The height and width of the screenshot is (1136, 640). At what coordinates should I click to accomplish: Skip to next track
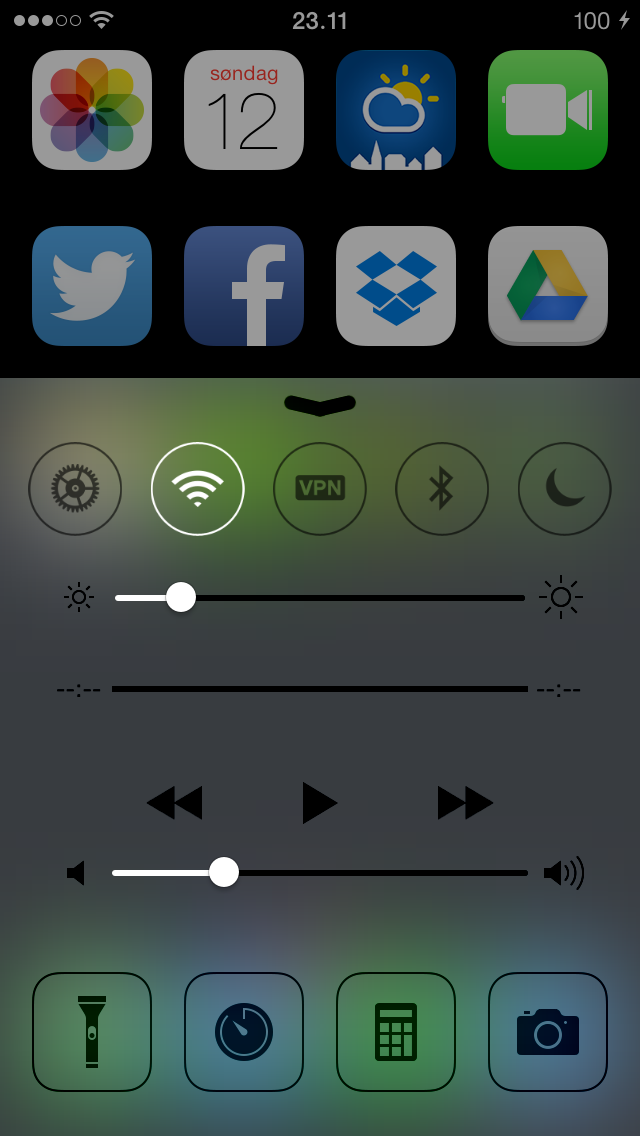(x=465, y=803)
